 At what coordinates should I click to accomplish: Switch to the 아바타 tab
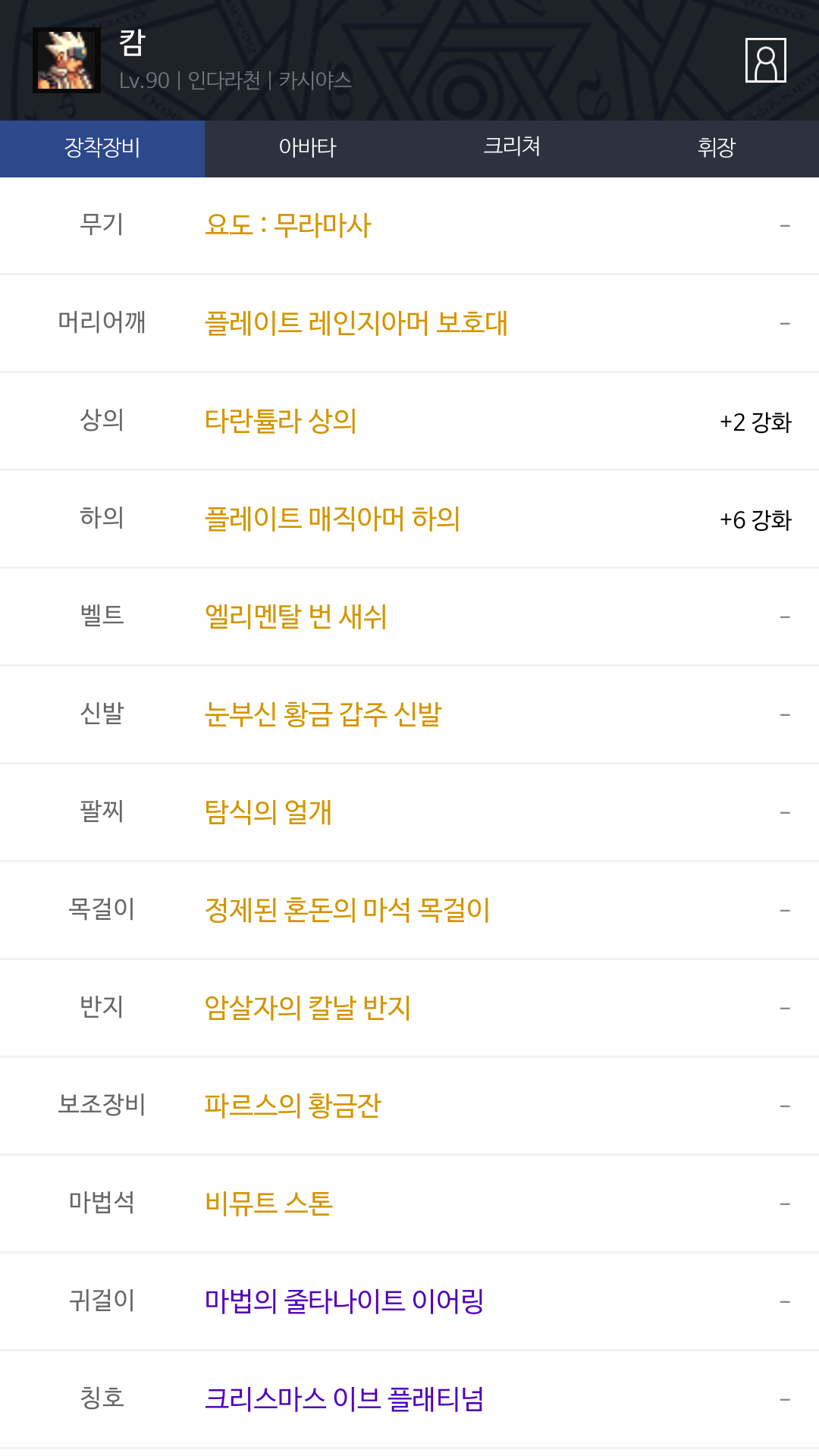pos(307,148)
